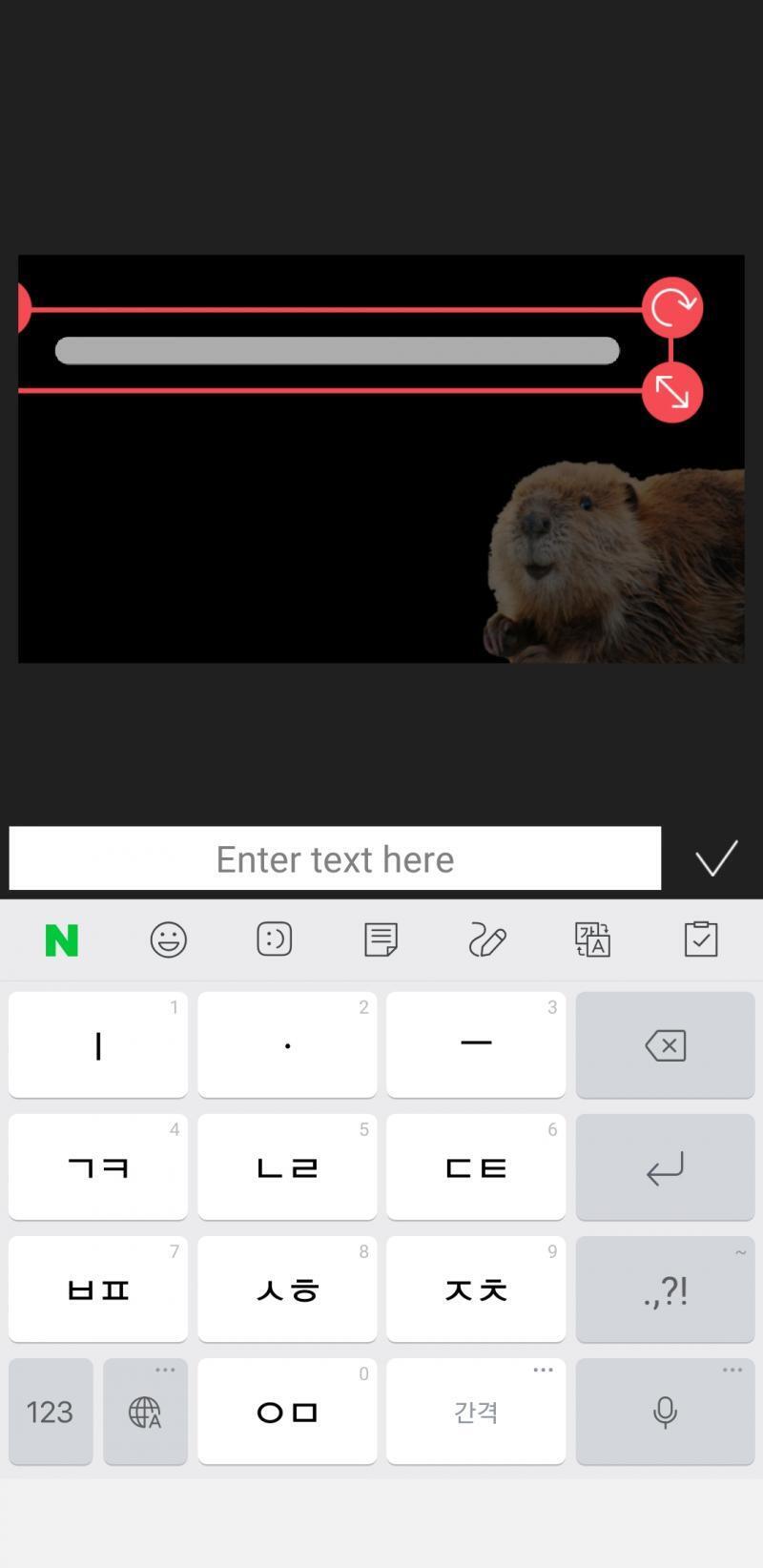
Task: Tap the enter key
Action: coord(665,1166)
